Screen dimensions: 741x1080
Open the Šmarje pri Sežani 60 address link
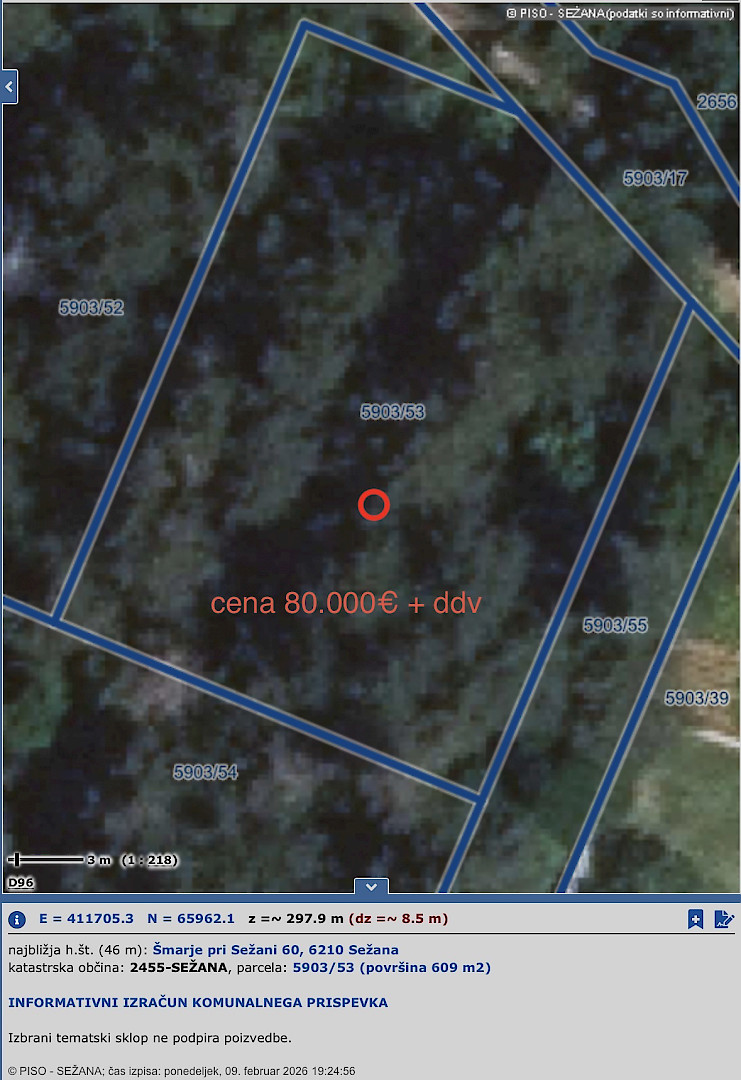(x=275, y=949)
